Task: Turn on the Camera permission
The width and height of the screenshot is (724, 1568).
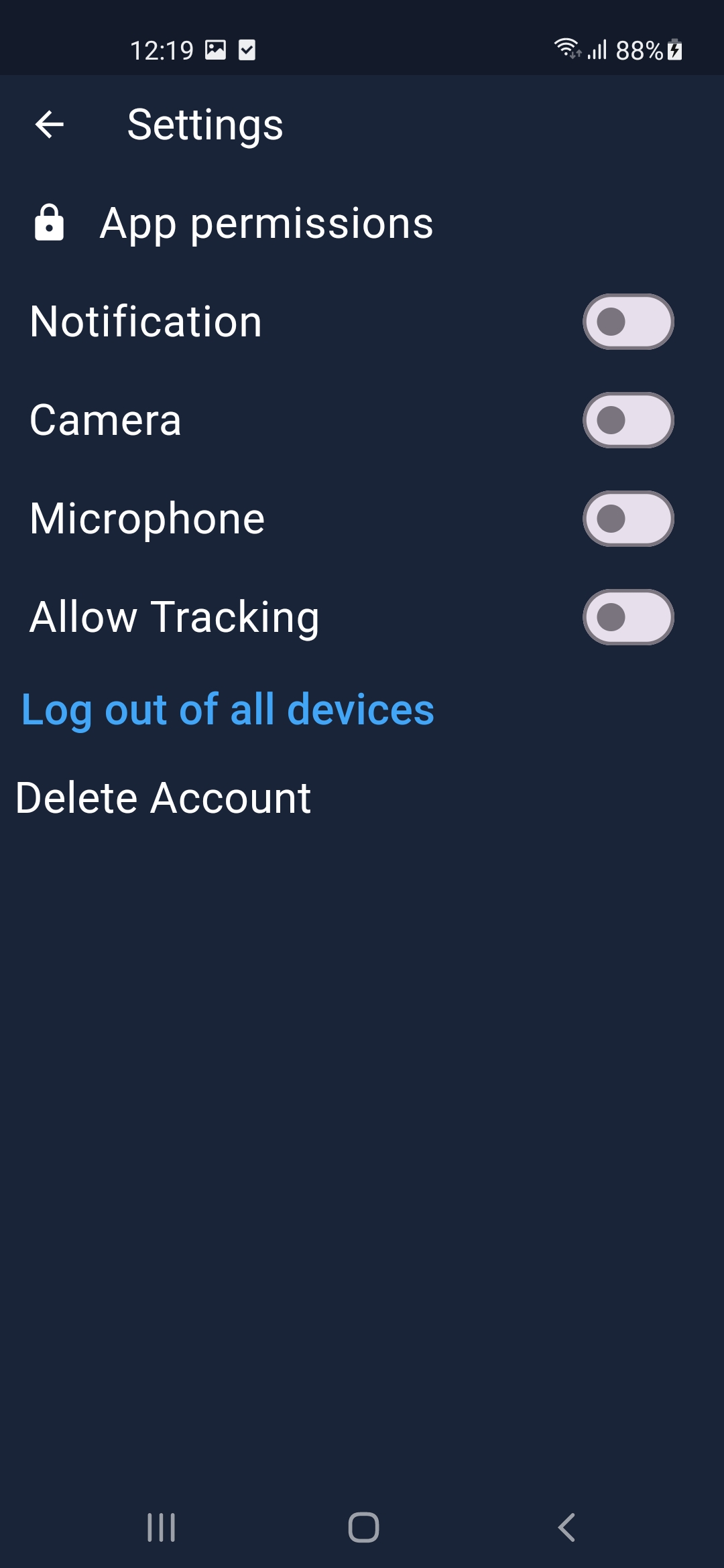Action: (628, 420)
